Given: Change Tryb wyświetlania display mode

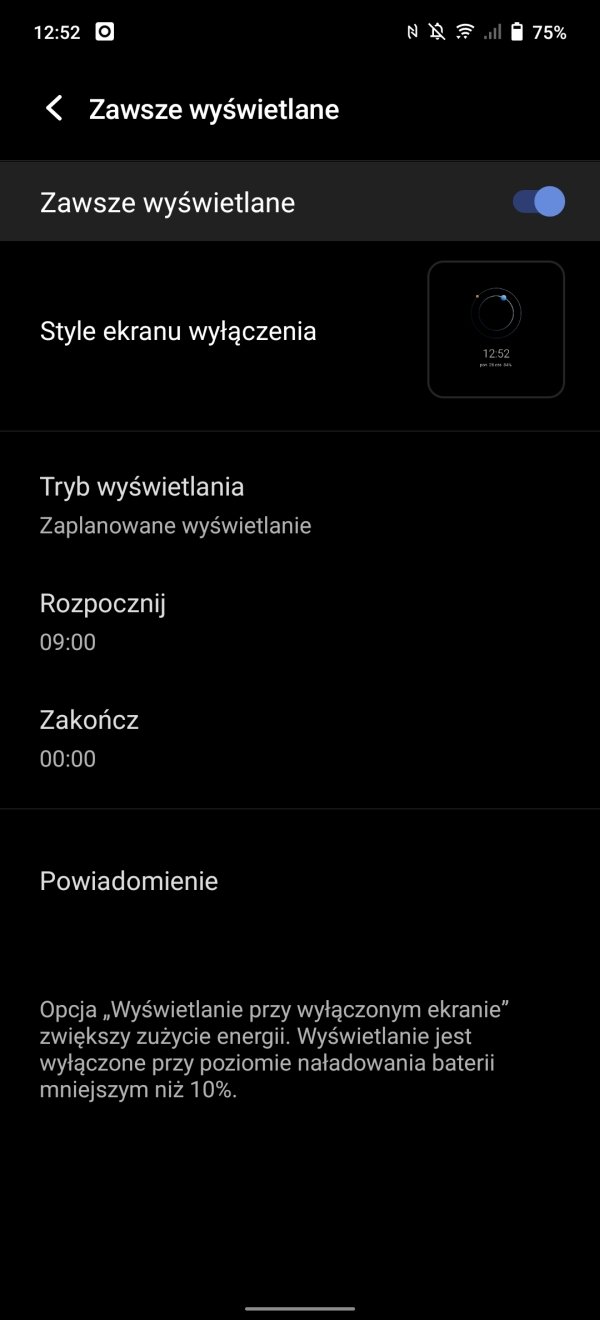Looking at the screenshot, I should tap(300, 505).
